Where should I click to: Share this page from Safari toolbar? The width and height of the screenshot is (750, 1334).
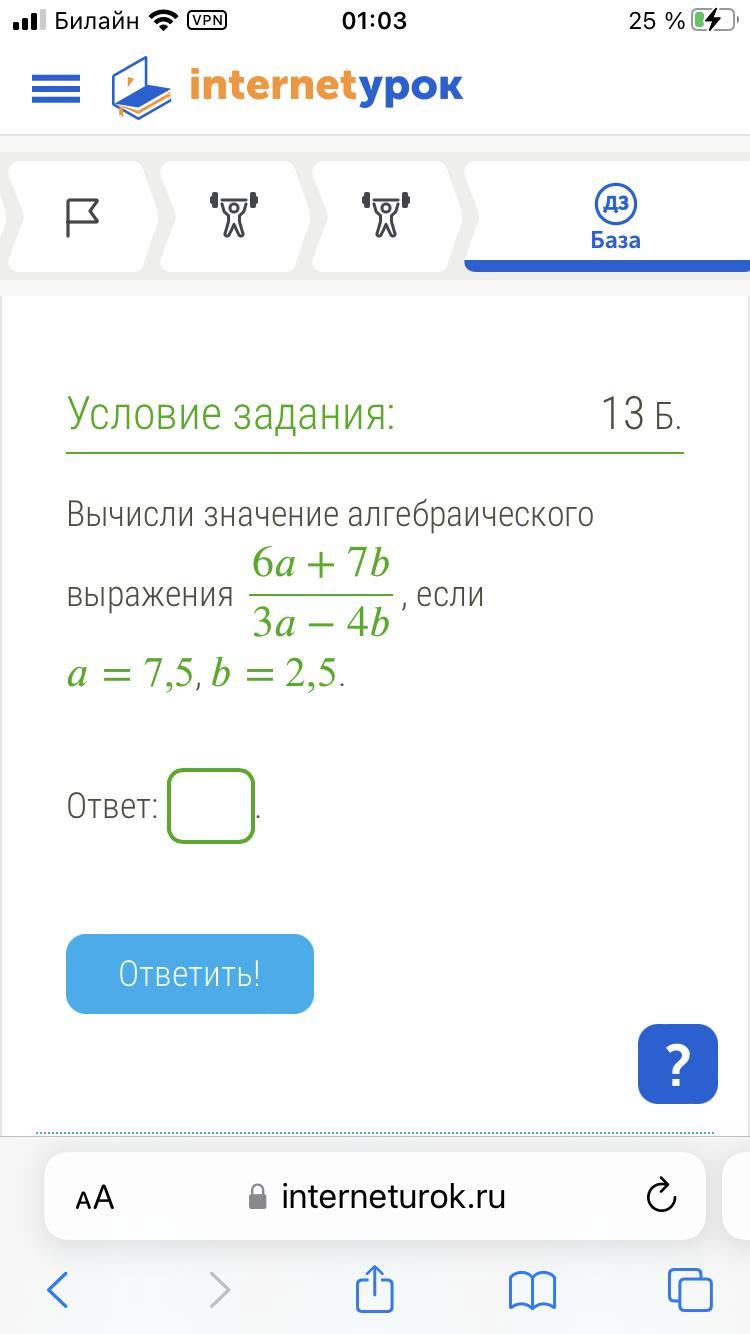(x=375, y=1288)
